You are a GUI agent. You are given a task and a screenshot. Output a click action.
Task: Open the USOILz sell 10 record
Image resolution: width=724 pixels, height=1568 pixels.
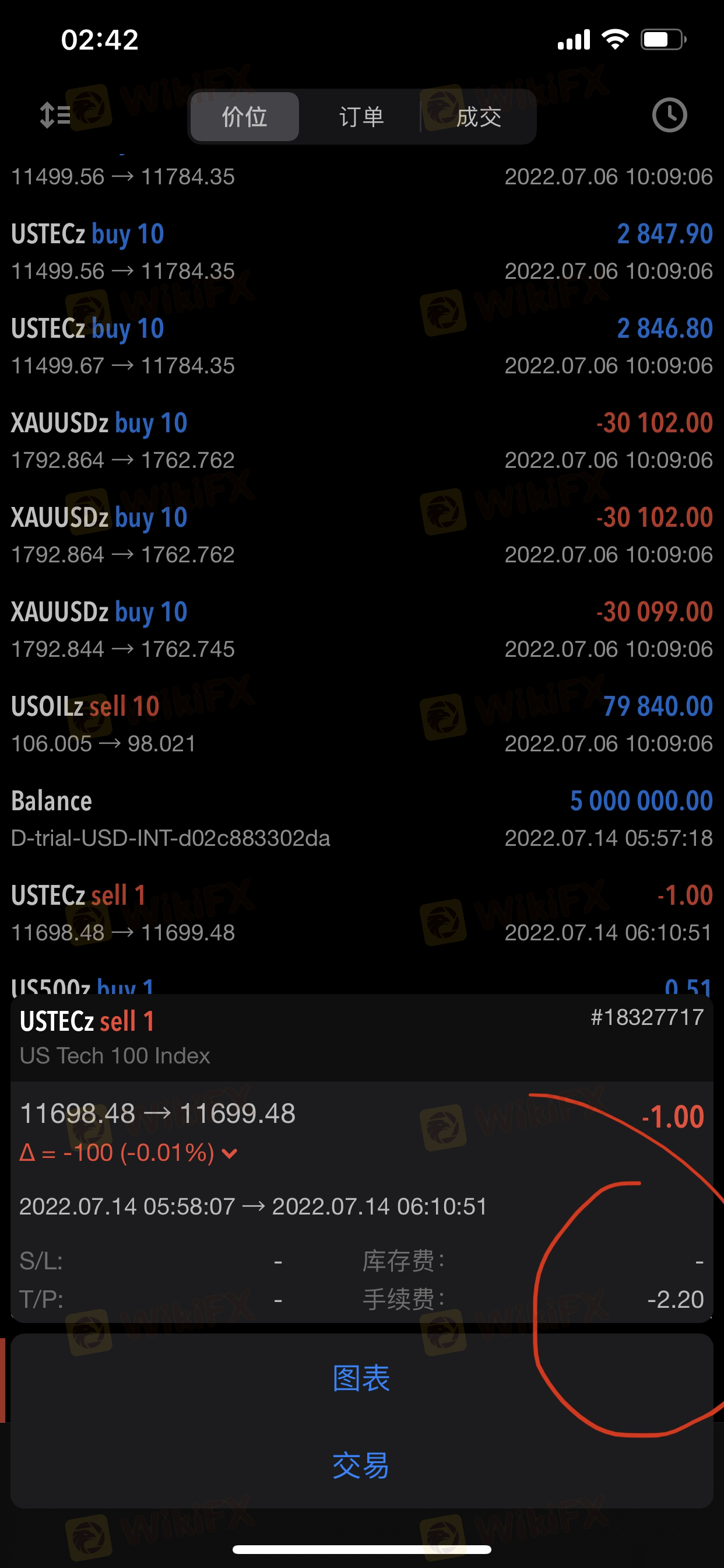(x=362, y=724)
